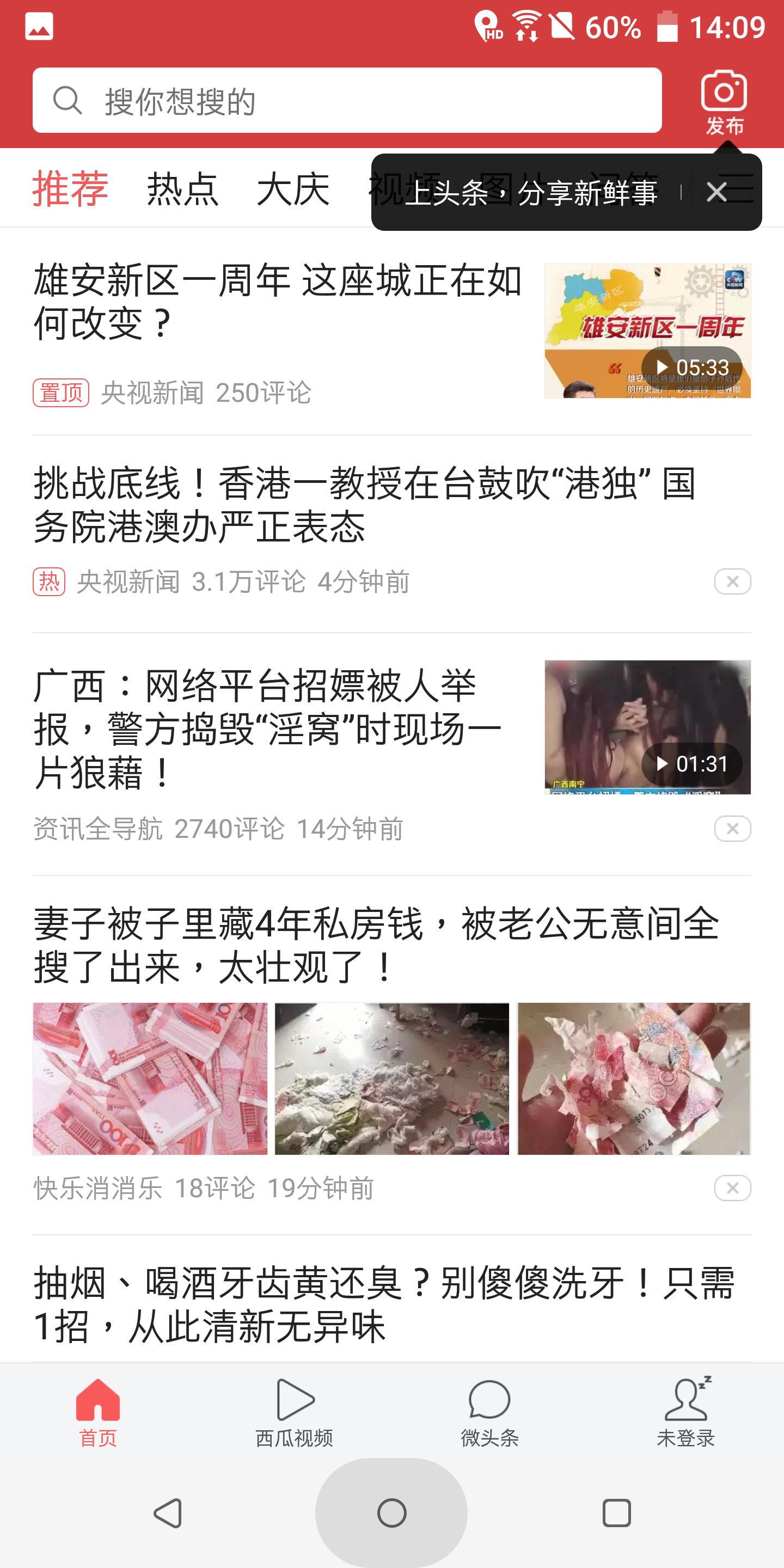Remove the 广西网络平台 article from the feed

732,829
